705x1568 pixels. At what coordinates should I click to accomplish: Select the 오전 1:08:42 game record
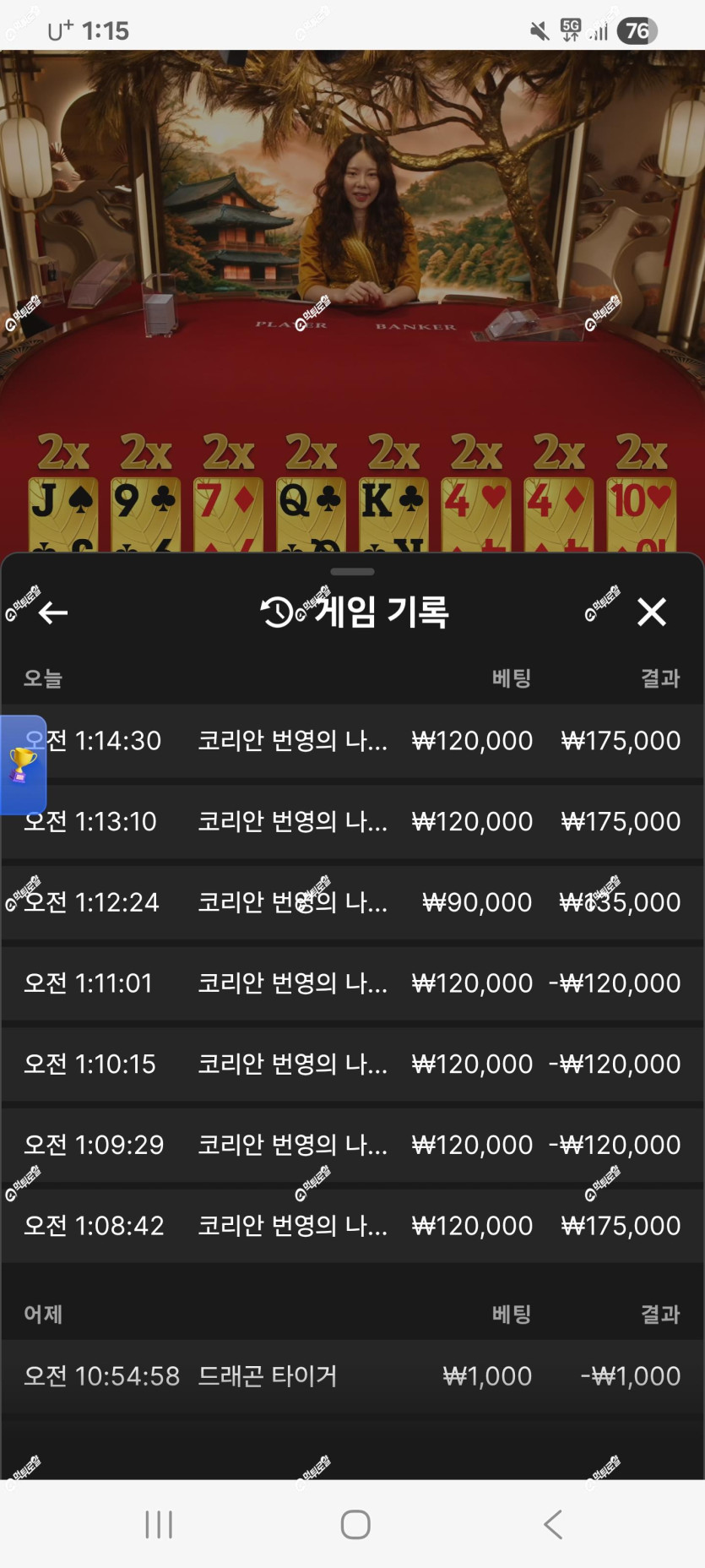(x=353, y=1226)
